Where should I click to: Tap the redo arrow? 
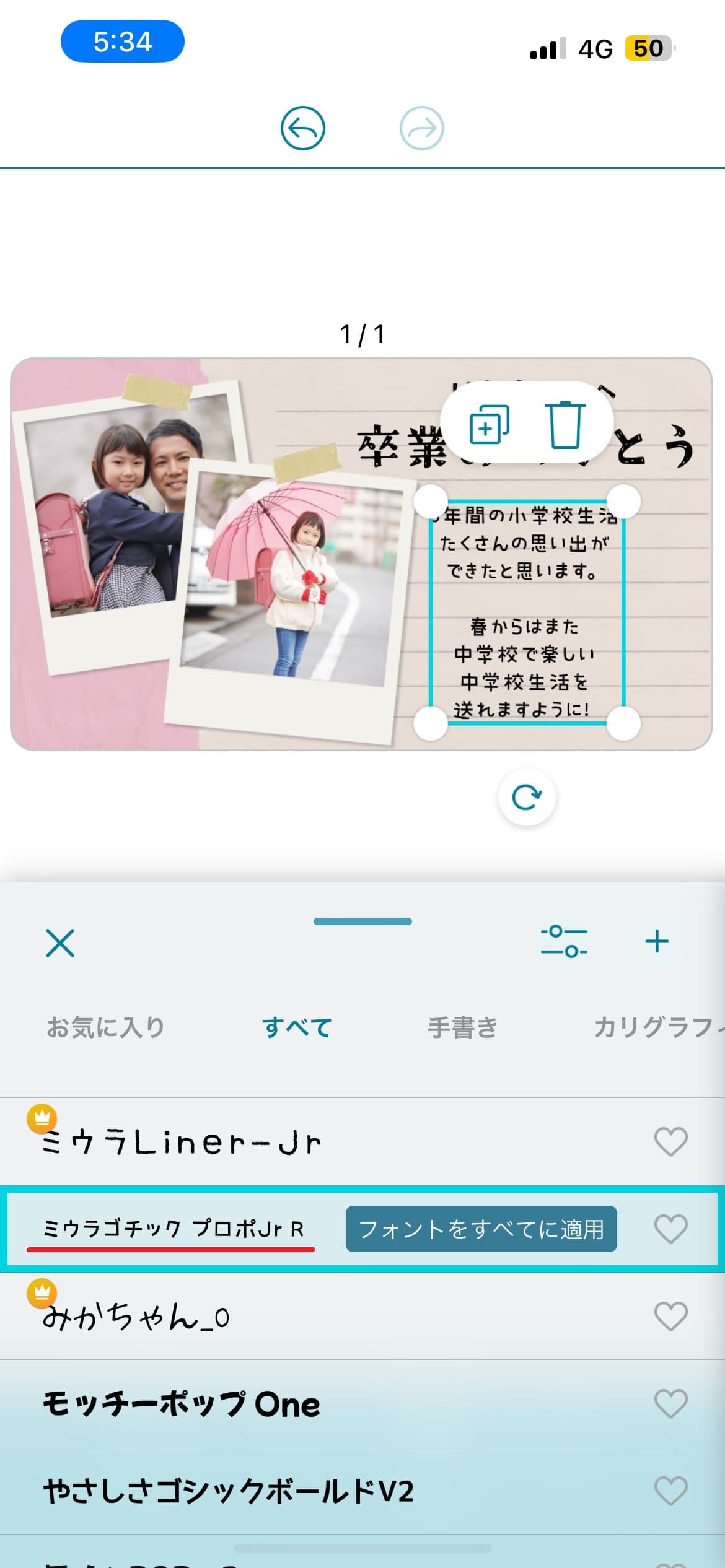click(421, 128)
